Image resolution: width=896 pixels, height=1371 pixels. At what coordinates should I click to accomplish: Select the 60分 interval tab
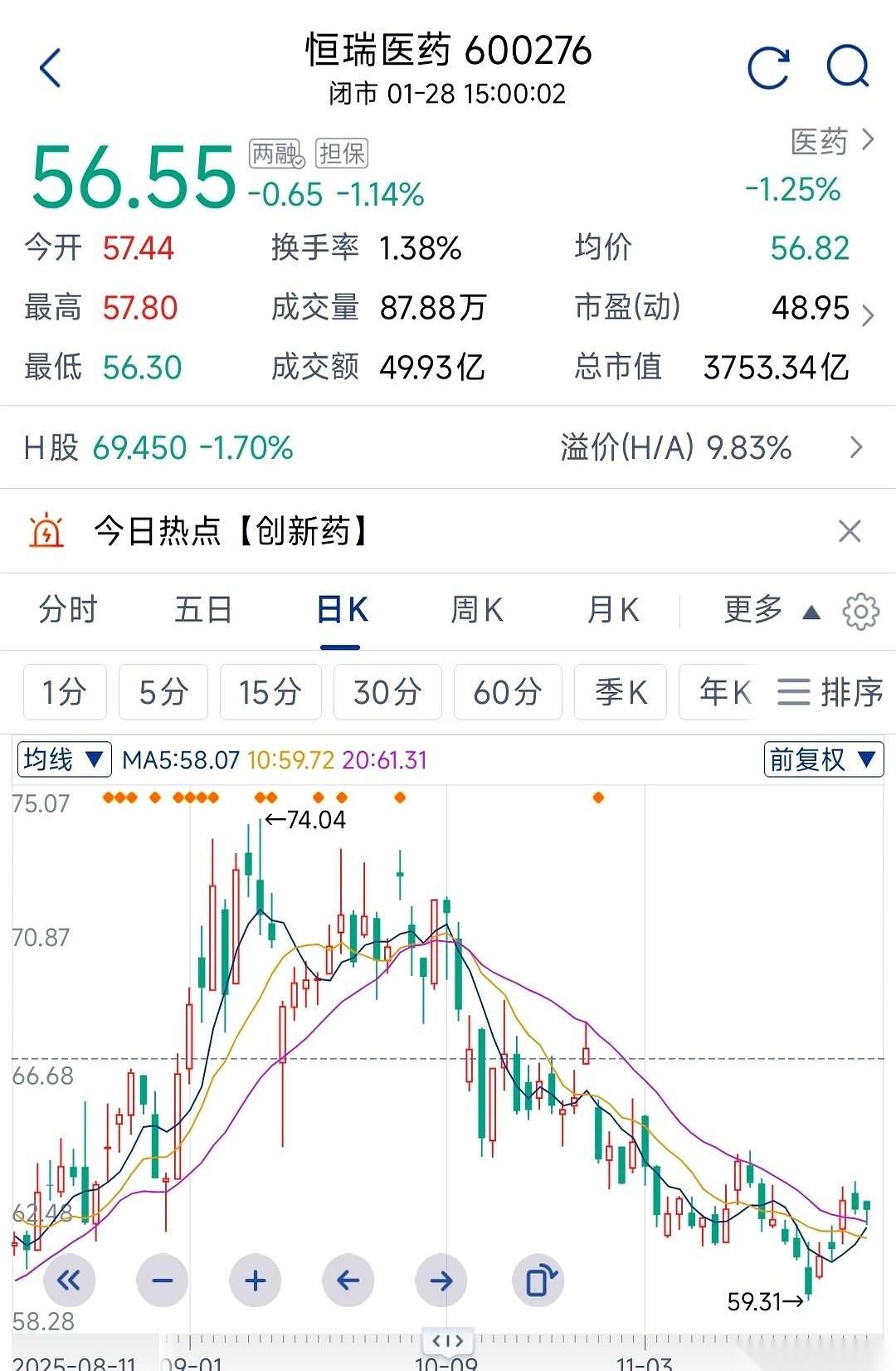click(507, 691)
